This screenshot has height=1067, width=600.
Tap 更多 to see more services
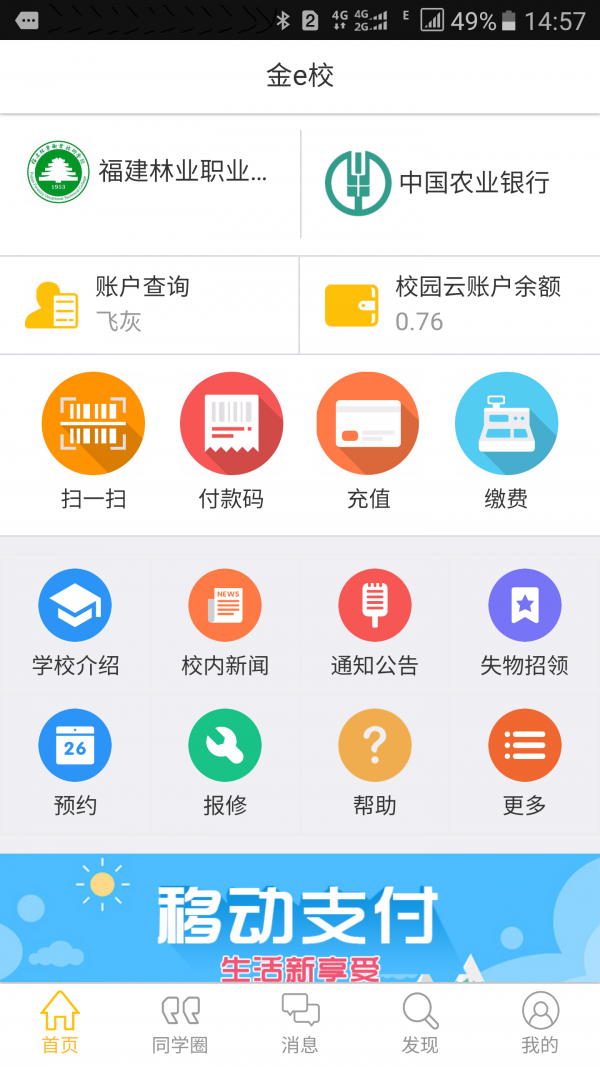click(524, 763)
